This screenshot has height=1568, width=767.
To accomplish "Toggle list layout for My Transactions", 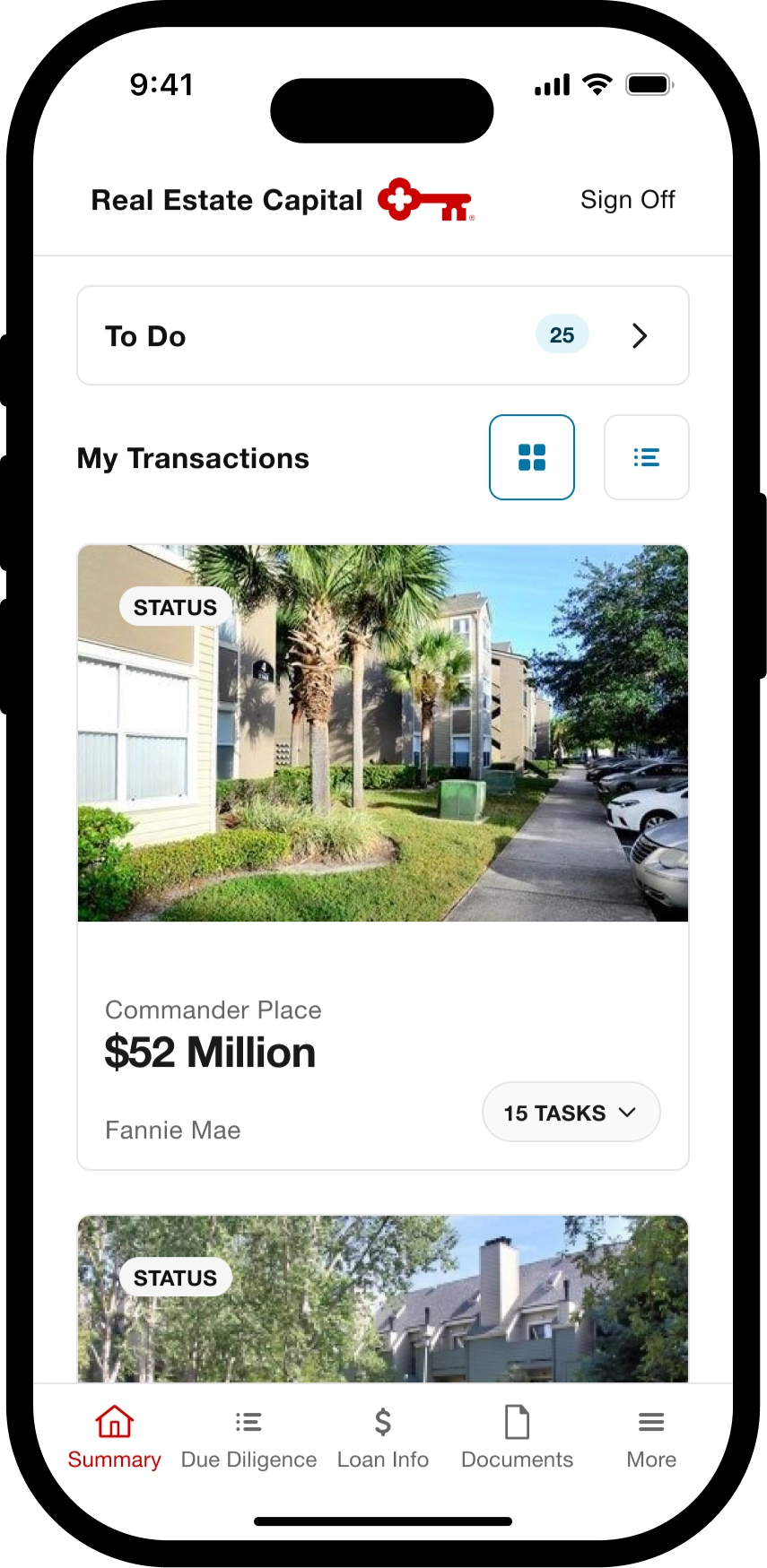I will click(646, 457).
